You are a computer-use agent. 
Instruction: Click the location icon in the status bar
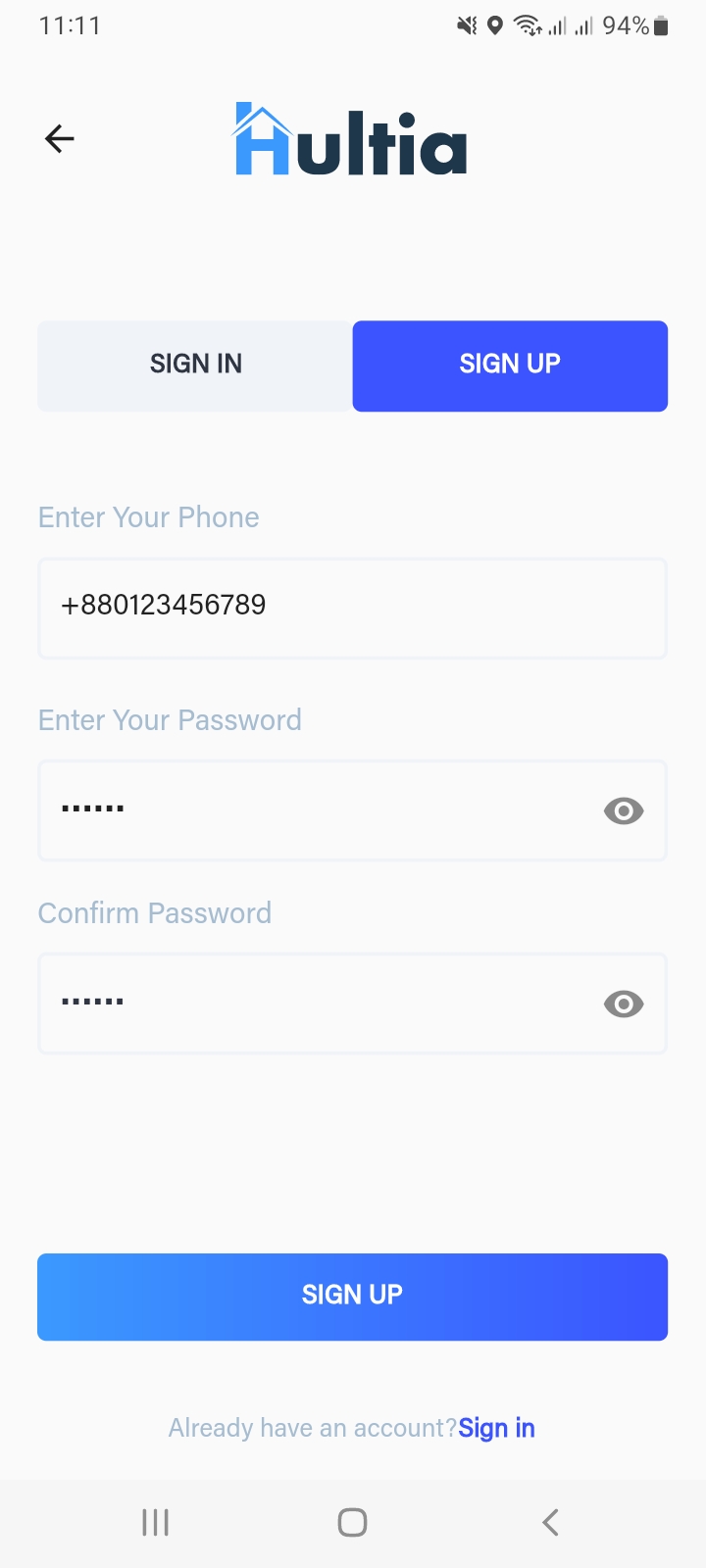tap(495, 25)
